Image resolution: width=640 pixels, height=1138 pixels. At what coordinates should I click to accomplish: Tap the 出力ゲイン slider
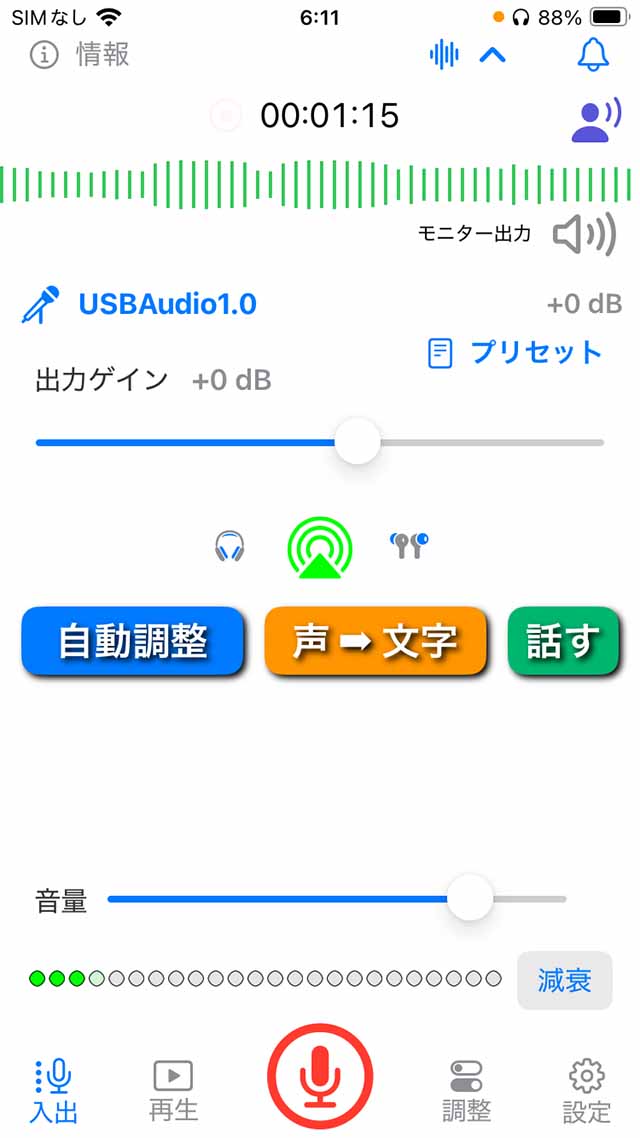(x=319, y=442)
